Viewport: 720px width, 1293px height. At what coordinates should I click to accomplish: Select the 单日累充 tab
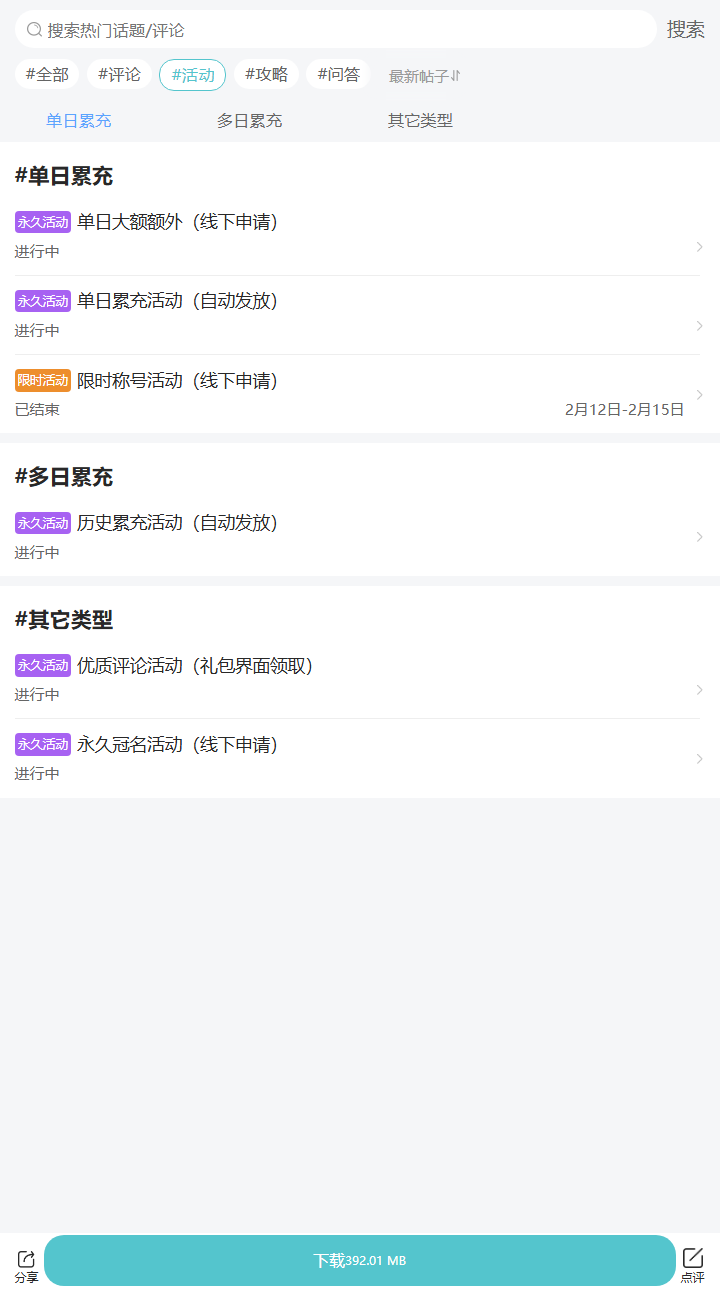tap(80, 120)
